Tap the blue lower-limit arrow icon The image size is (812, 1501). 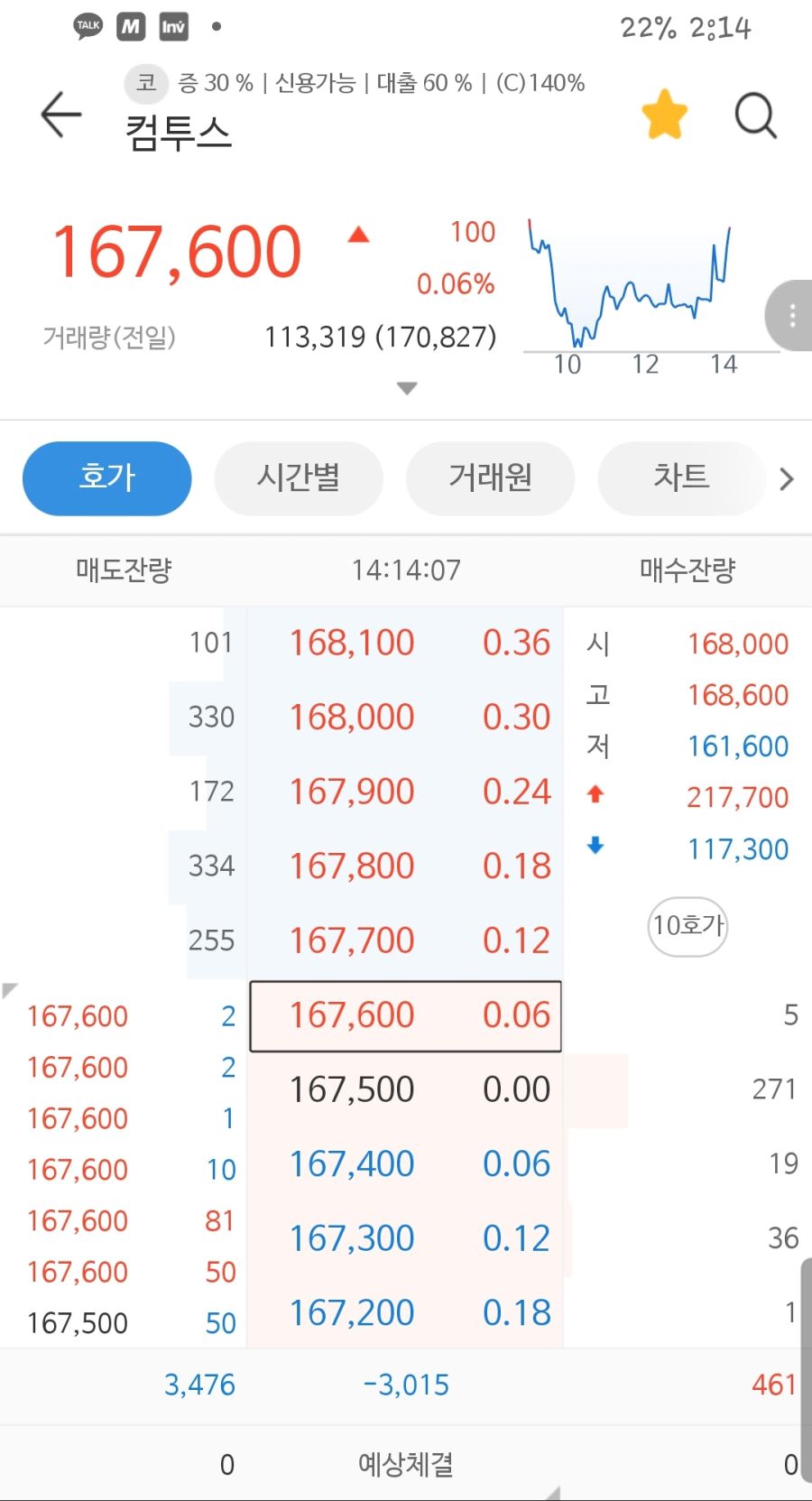click(x=595, y=847)
